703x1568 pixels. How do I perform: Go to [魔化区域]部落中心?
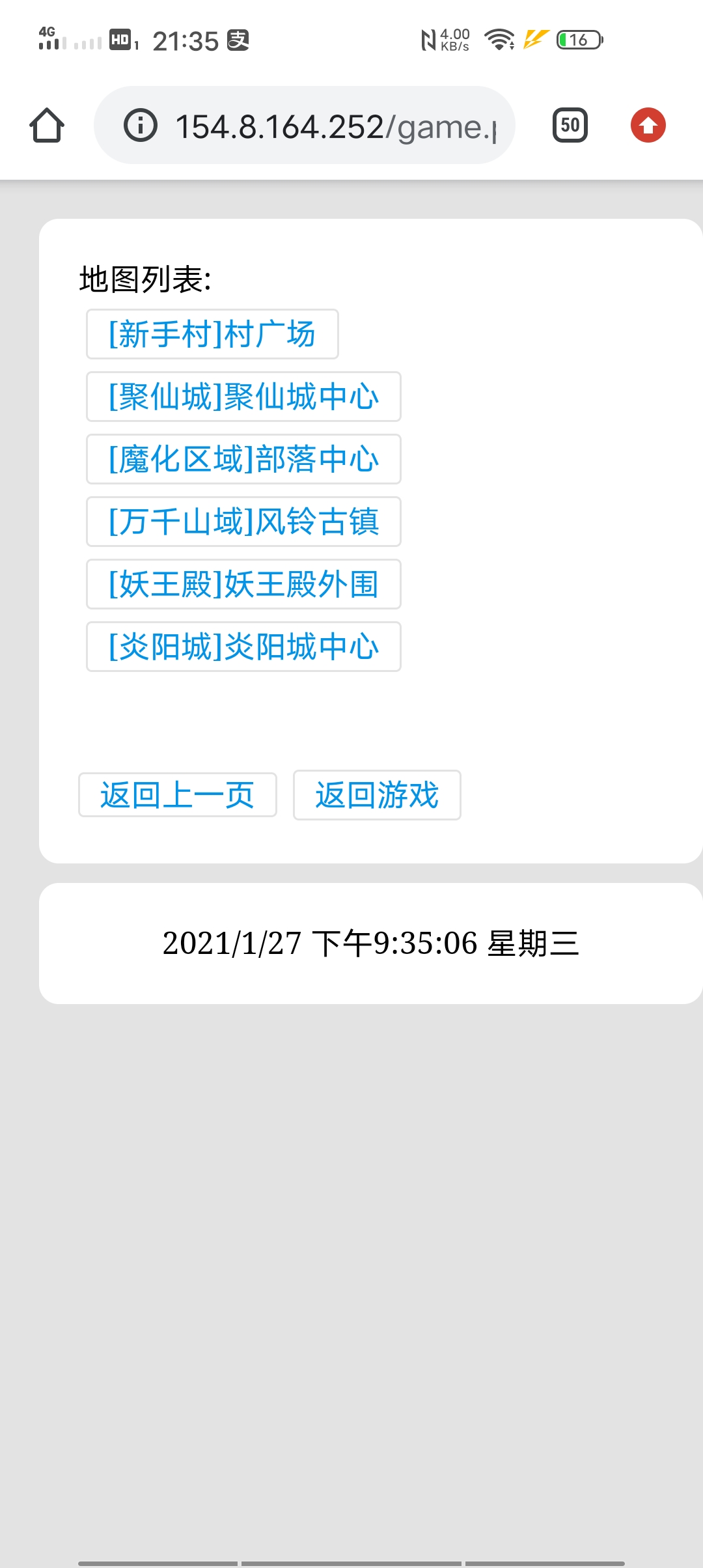pyautogui.click(x=243, y=459)
